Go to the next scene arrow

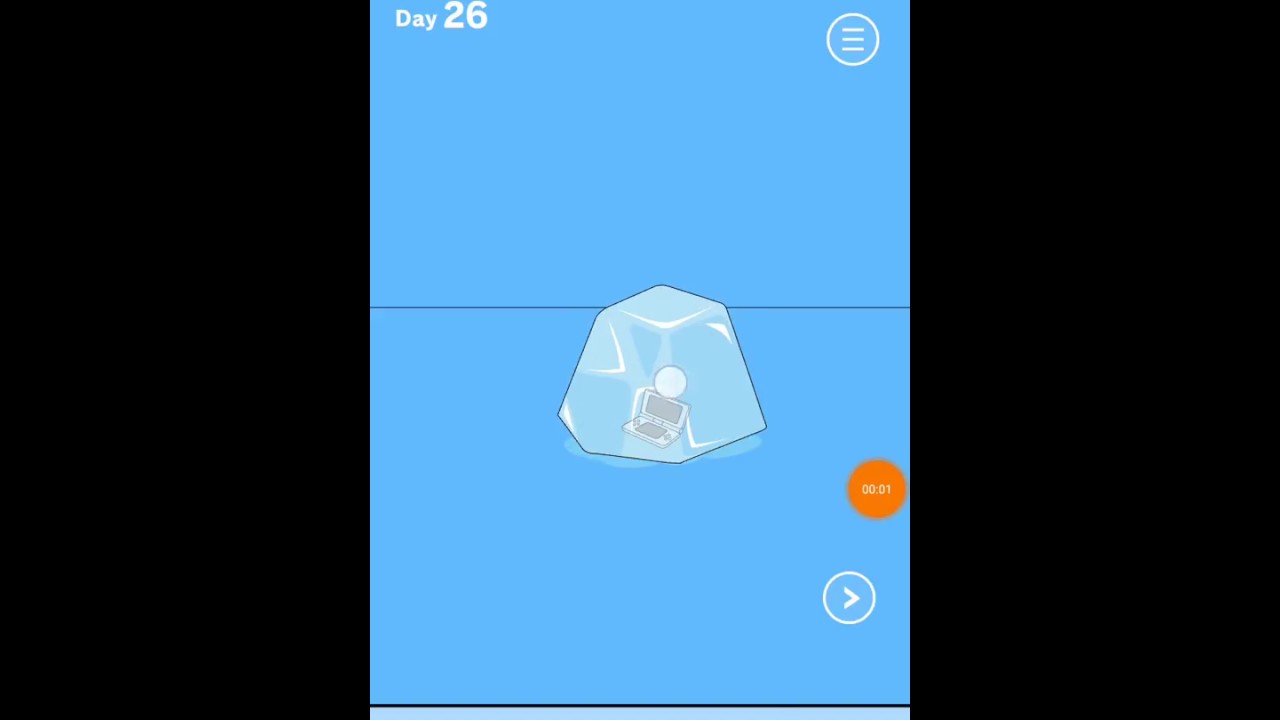849,598
